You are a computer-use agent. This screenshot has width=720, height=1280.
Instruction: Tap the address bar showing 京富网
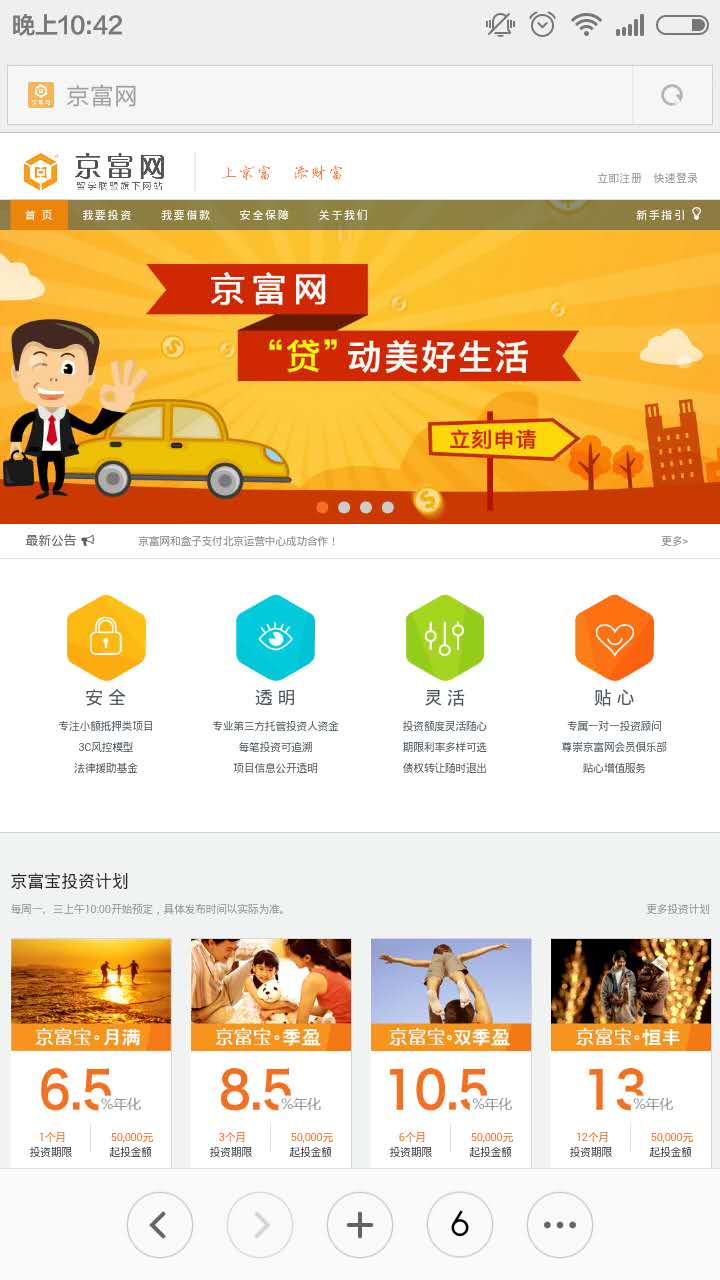(320, 96)
